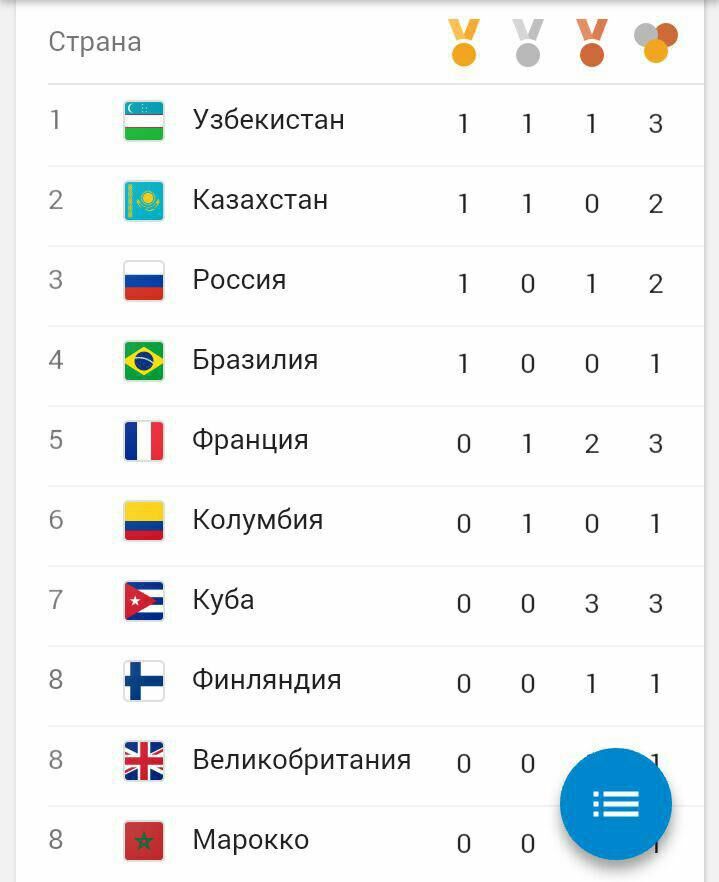The height and width of the screenshot is (882, 719).
Task: Tap the blue floating list button
Action: pyautogui.click(x=615, y=804)
